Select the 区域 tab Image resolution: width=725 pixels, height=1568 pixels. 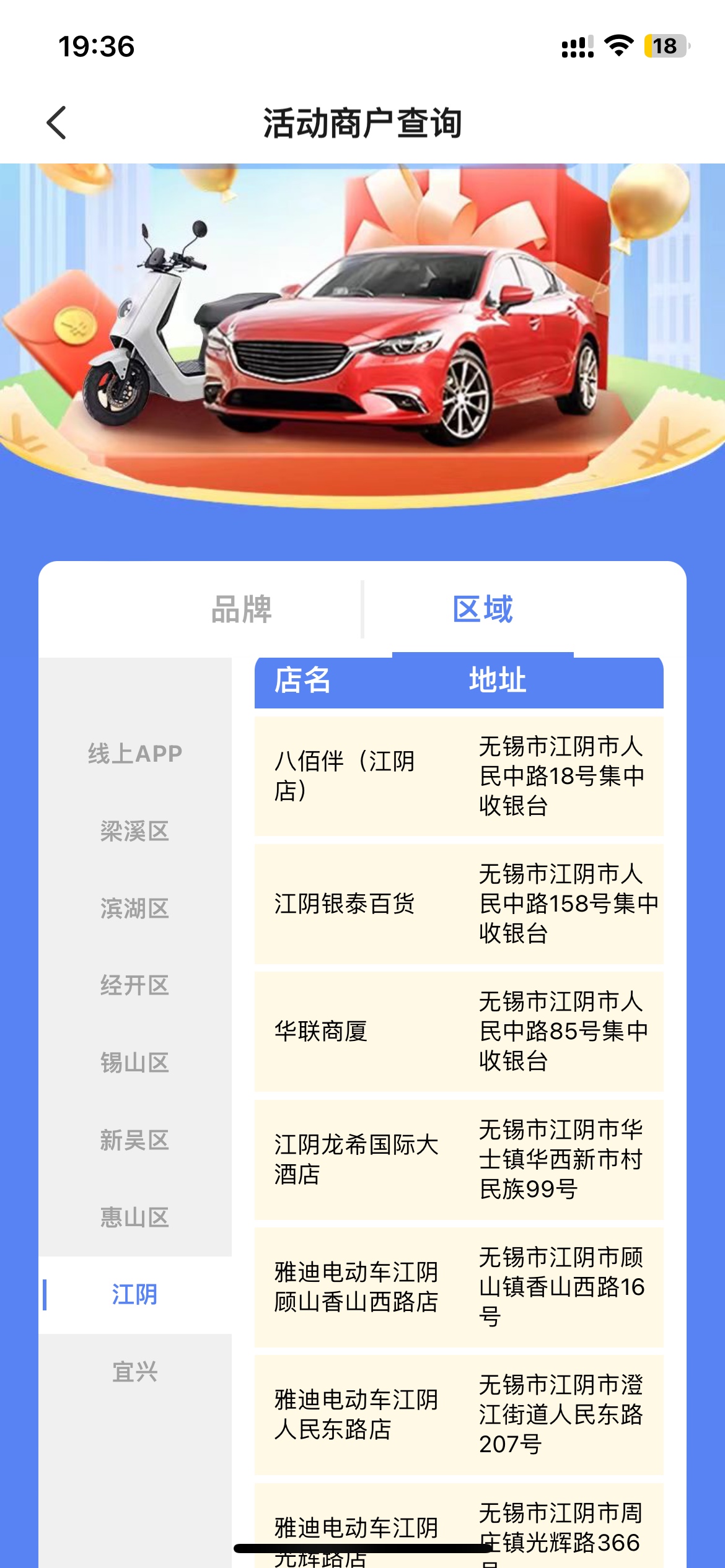coord(483,609)
